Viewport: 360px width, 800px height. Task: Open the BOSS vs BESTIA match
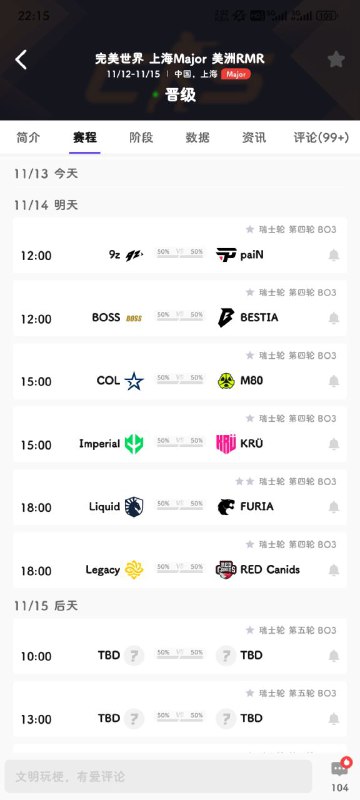coord(180,308)
